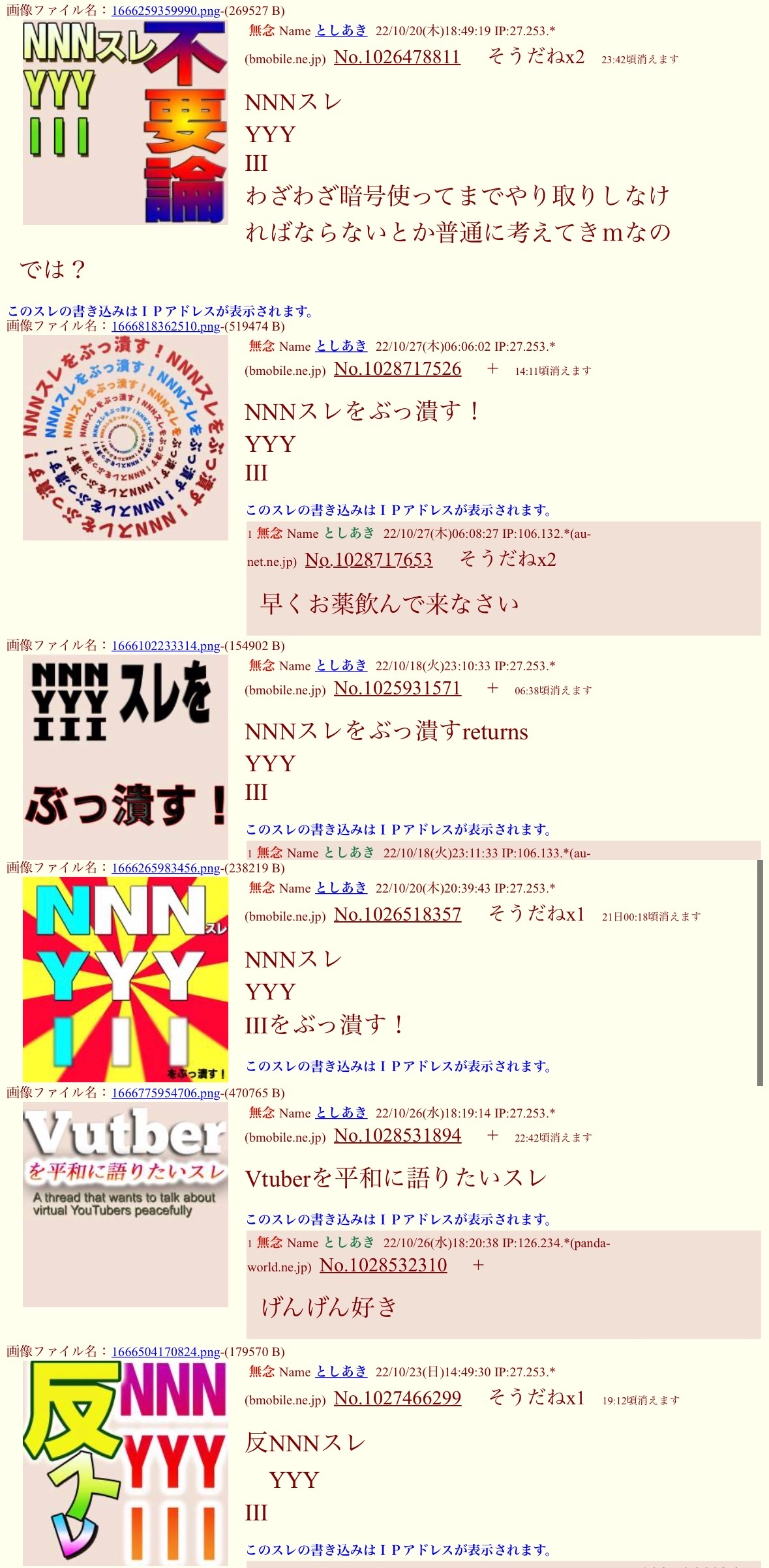The height and width of the screenshot is (1568, 769).
Task: Open the 不要論 thread thumbnail image
Action: (x=125, y=123)
